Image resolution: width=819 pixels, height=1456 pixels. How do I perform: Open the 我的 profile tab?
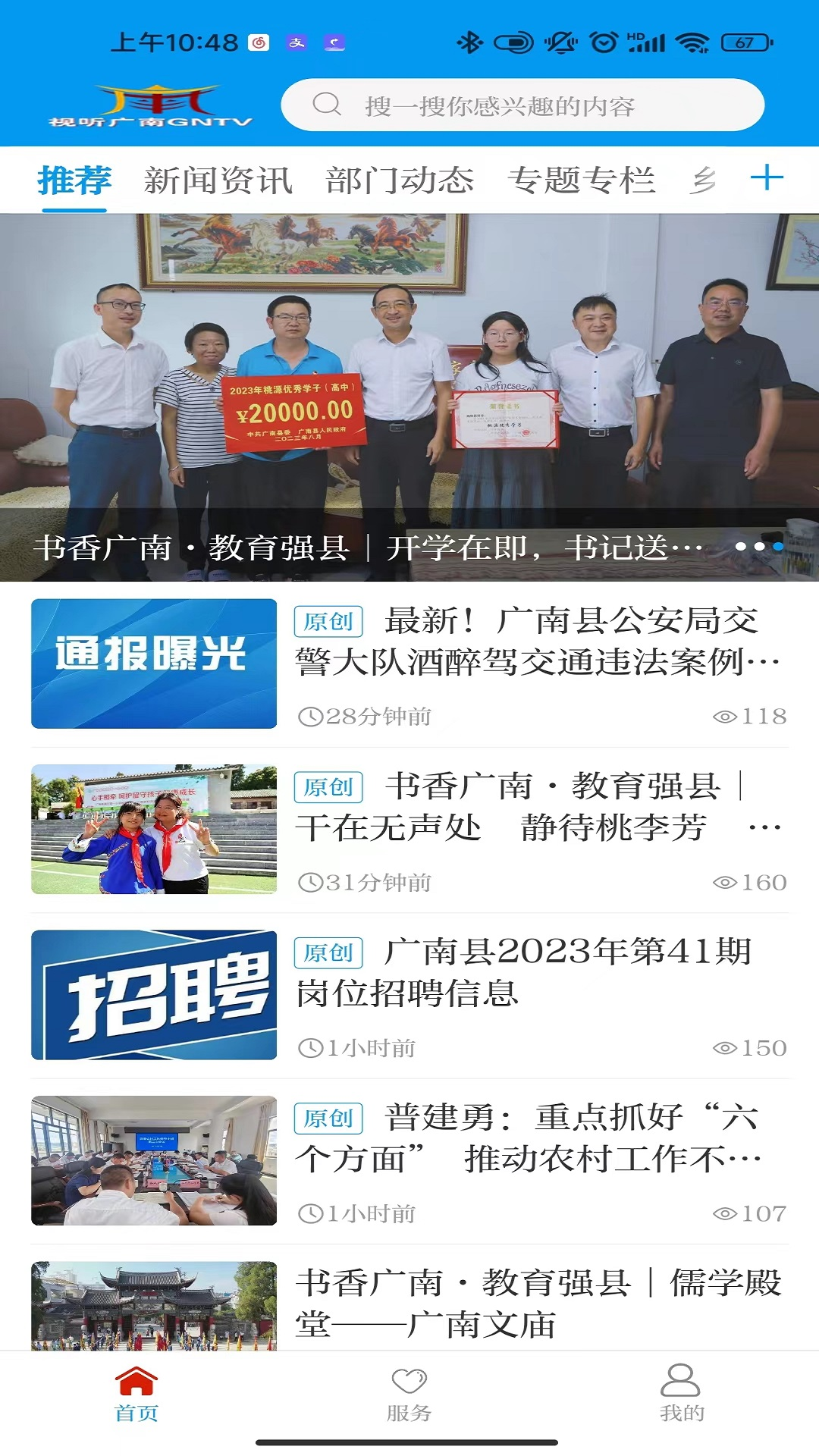[x=681, y=1395]
